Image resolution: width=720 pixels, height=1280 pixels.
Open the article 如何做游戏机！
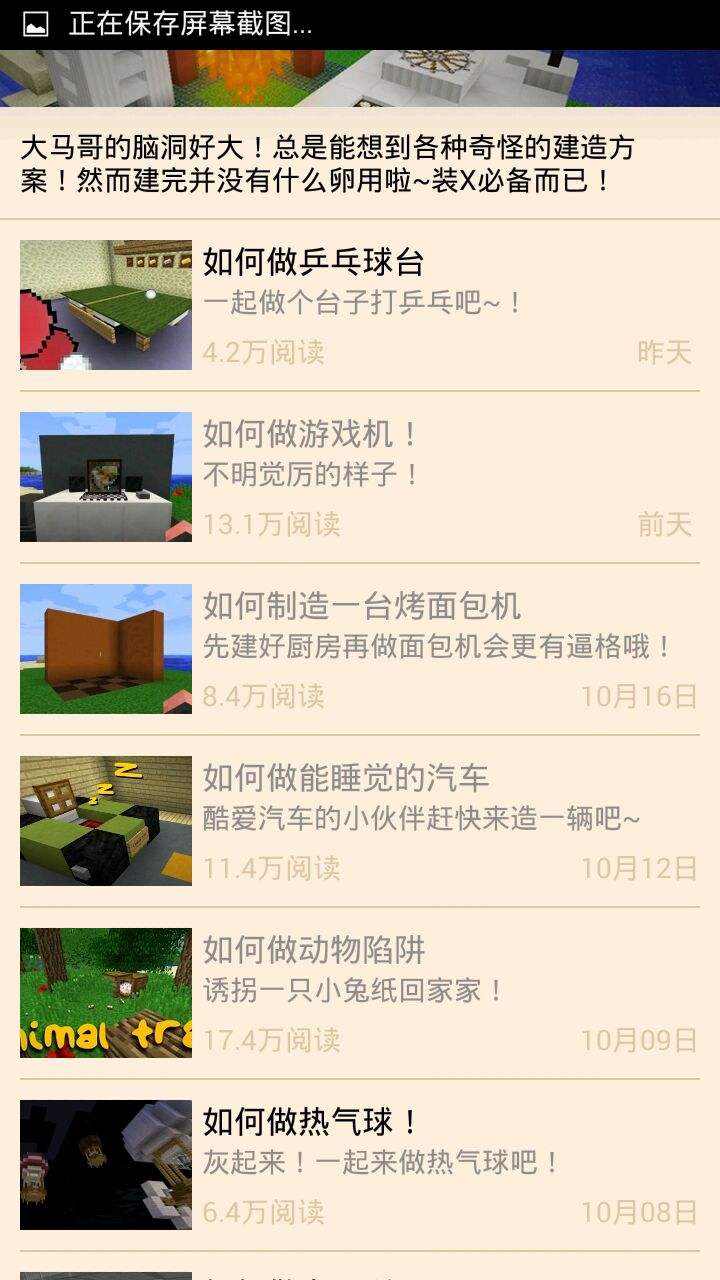click(310, 435)
